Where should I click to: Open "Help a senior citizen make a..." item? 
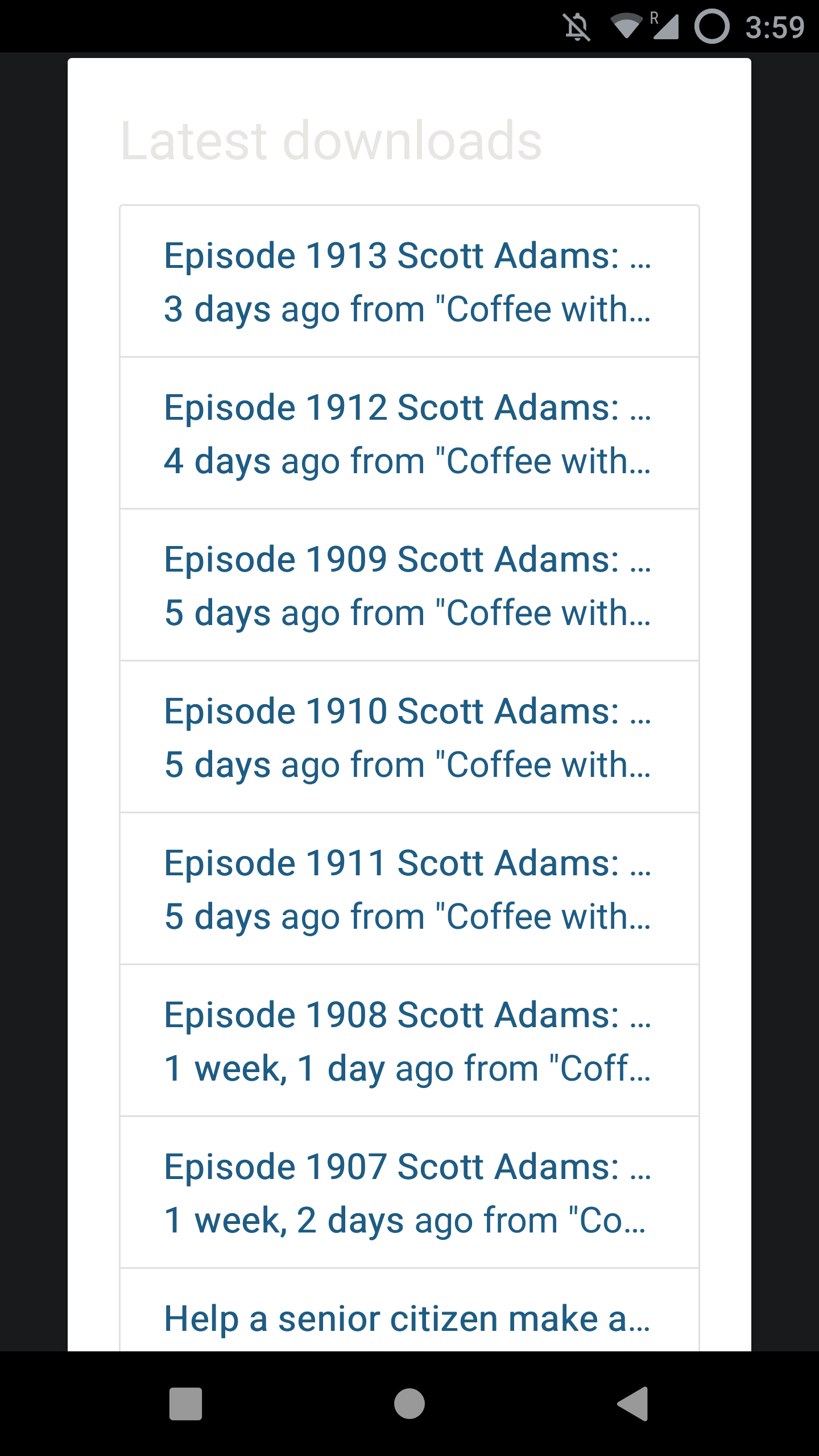click(408, 1319)
